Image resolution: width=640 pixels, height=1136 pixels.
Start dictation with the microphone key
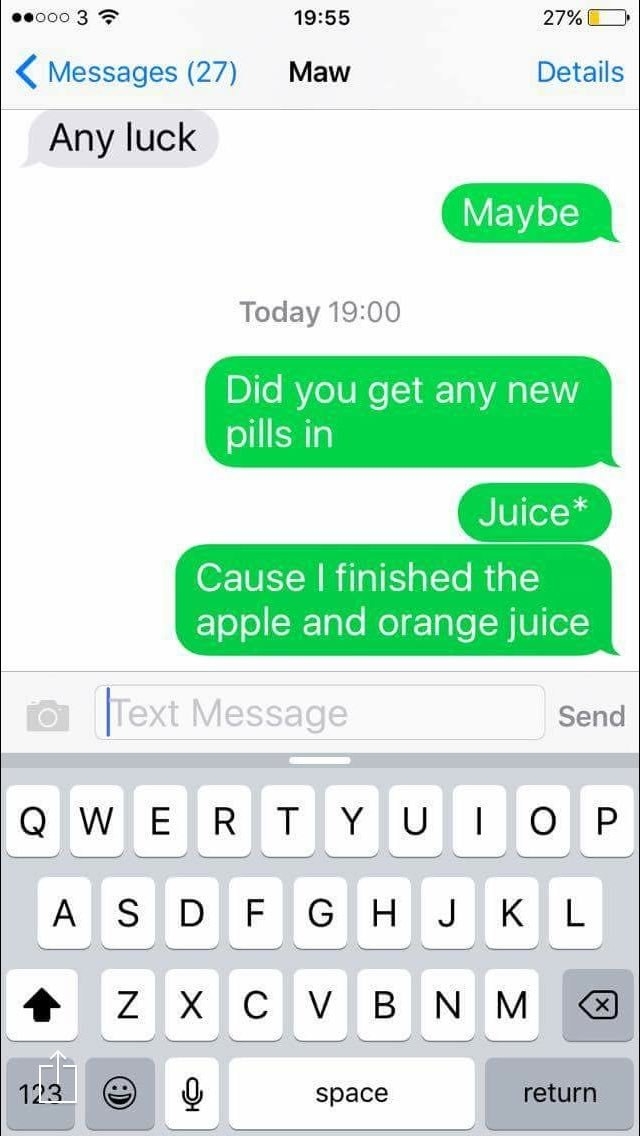pyautogui.click(x=192, y=1093)
